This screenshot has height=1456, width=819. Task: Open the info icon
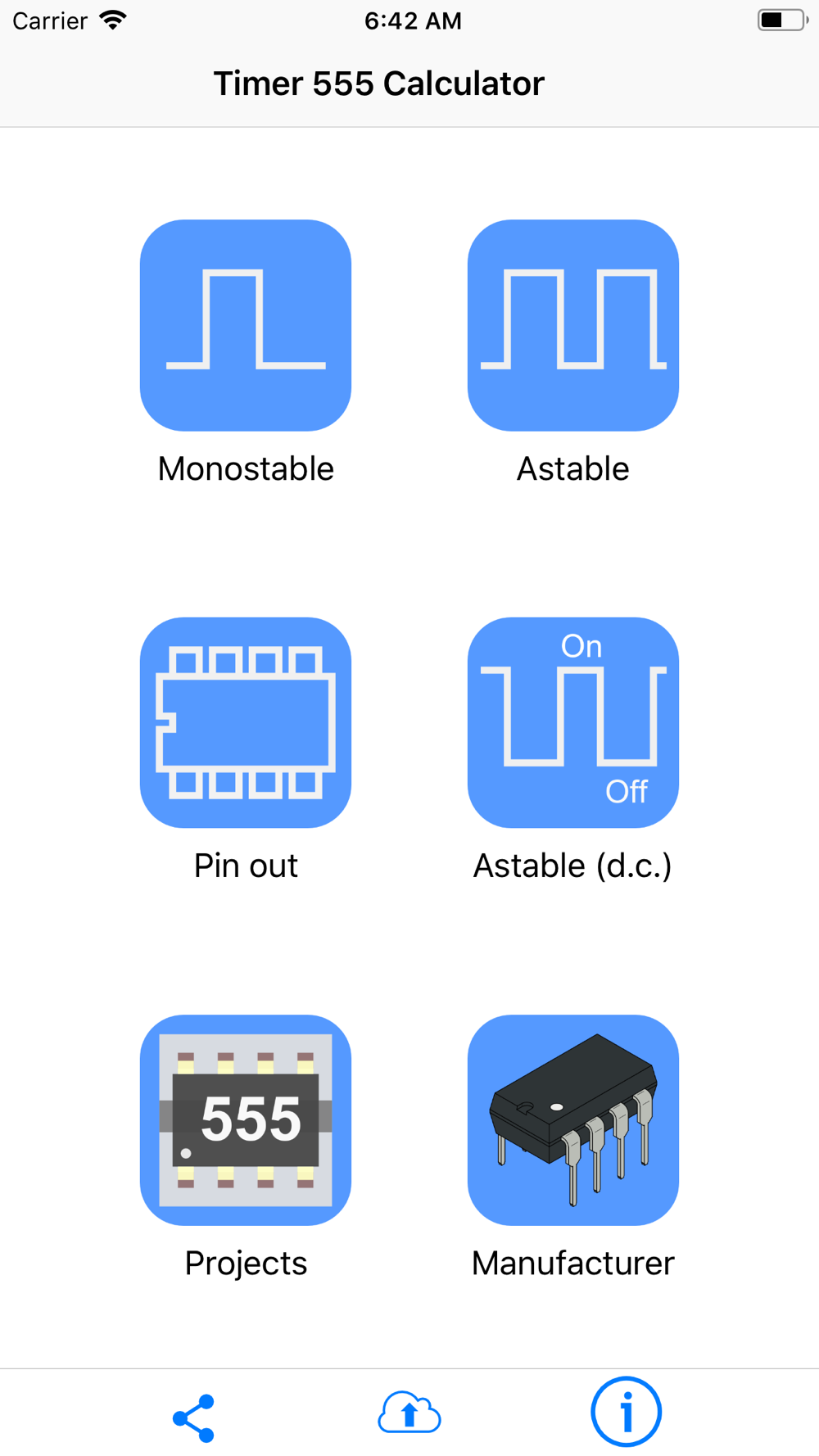pyautogui.click(x=627, y=1412)
